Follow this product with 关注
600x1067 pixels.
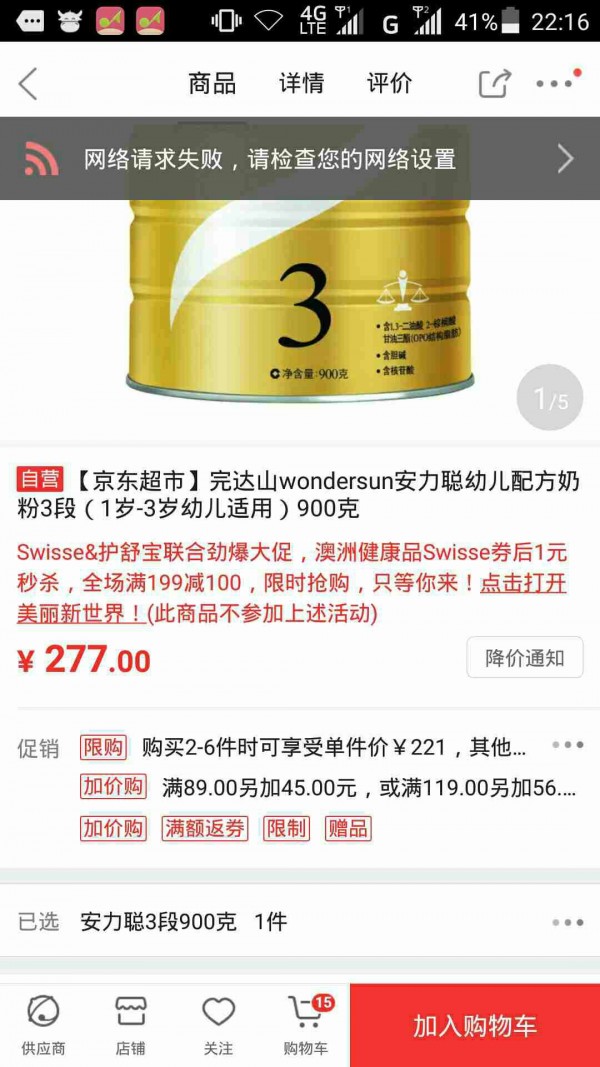218,1025
